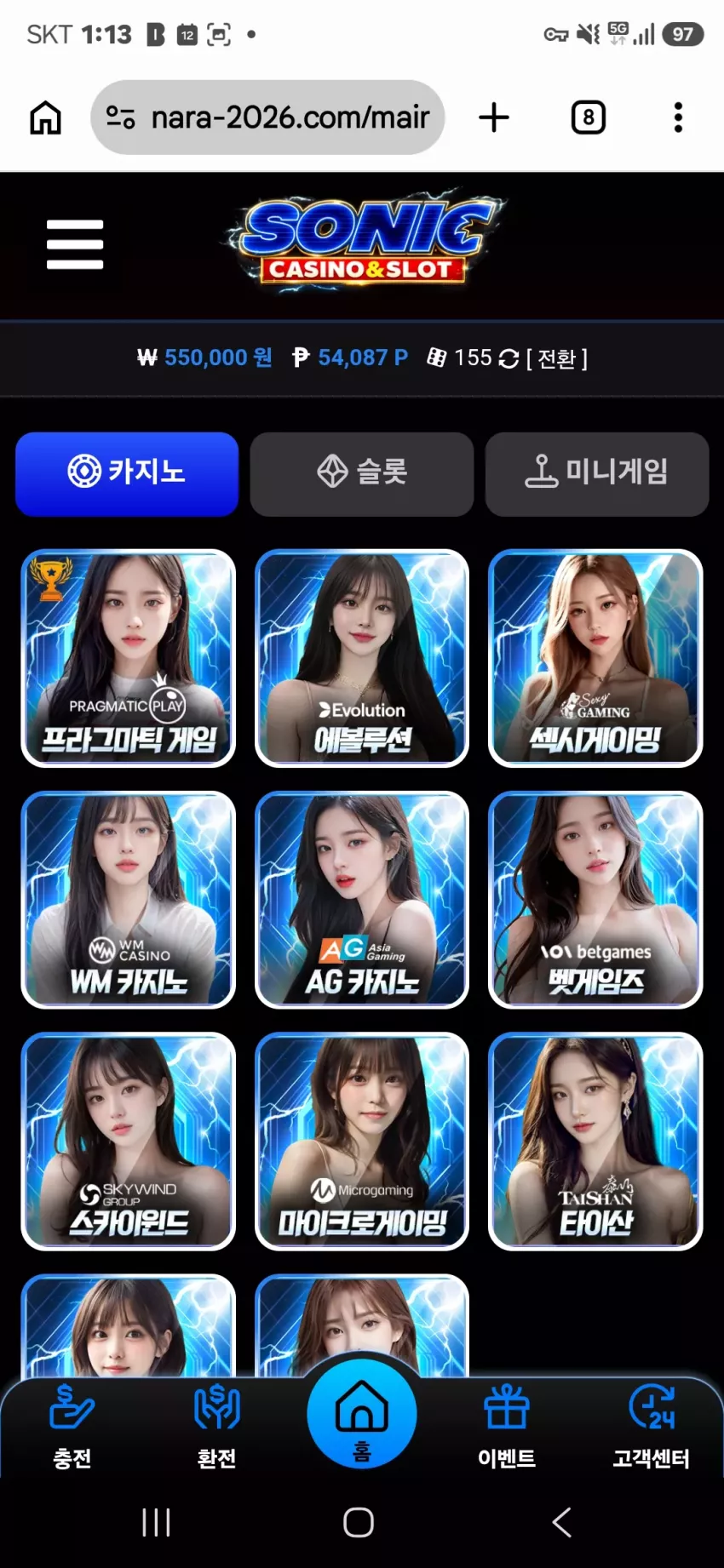Open the browser's three-dot overflow menu

[678, 117]
